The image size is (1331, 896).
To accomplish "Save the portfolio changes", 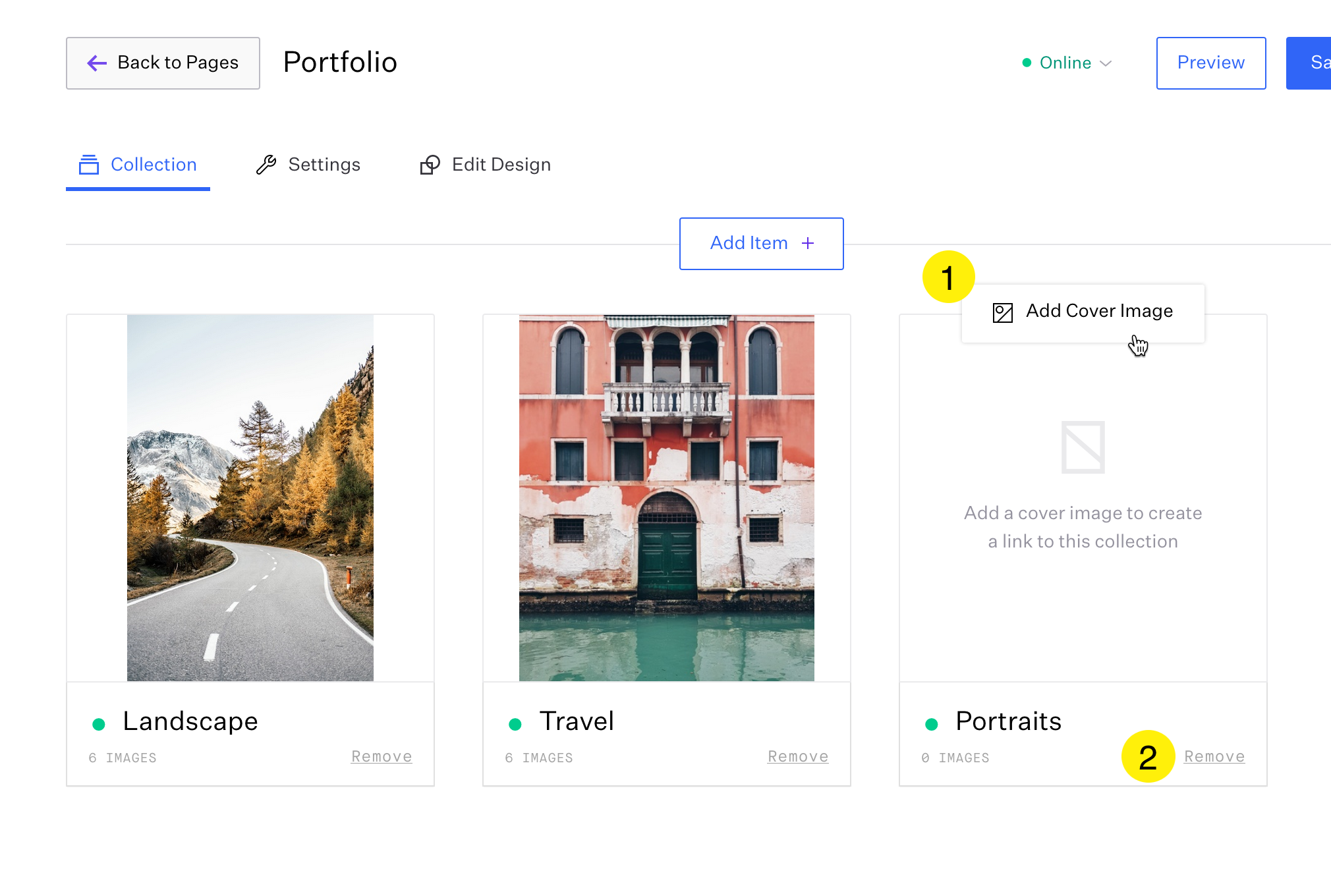I will [1311, 63].
